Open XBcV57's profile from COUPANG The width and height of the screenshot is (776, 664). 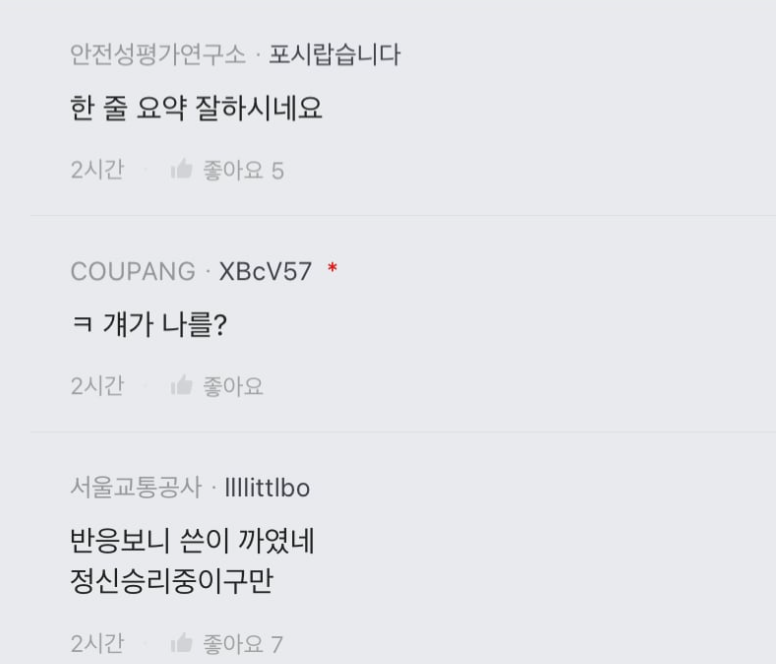coord(265,271)
